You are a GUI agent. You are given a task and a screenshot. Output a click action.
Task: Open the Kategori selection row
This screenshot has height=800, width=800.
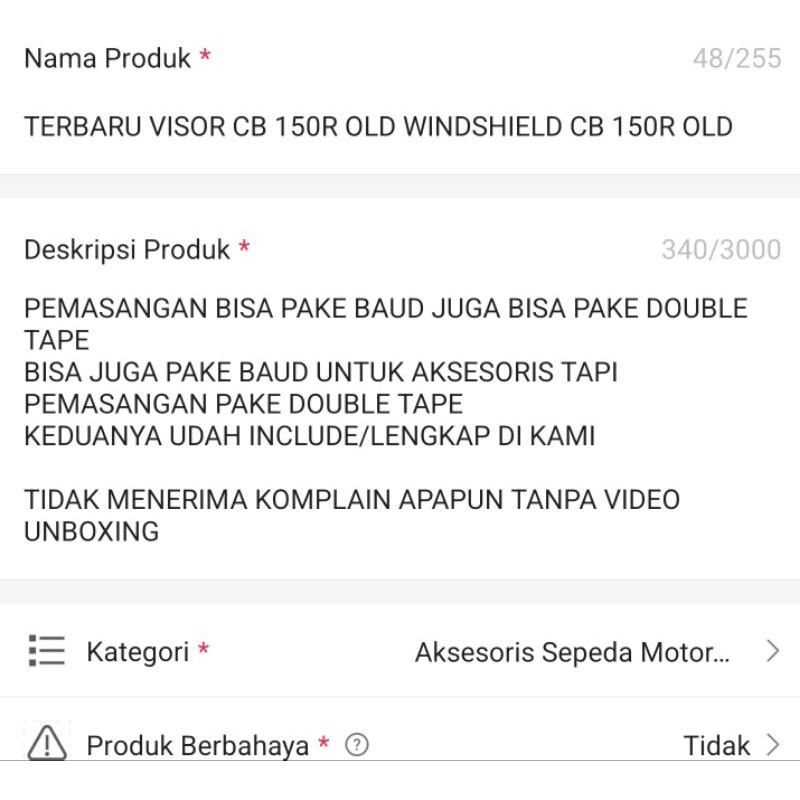coord(400,652)
